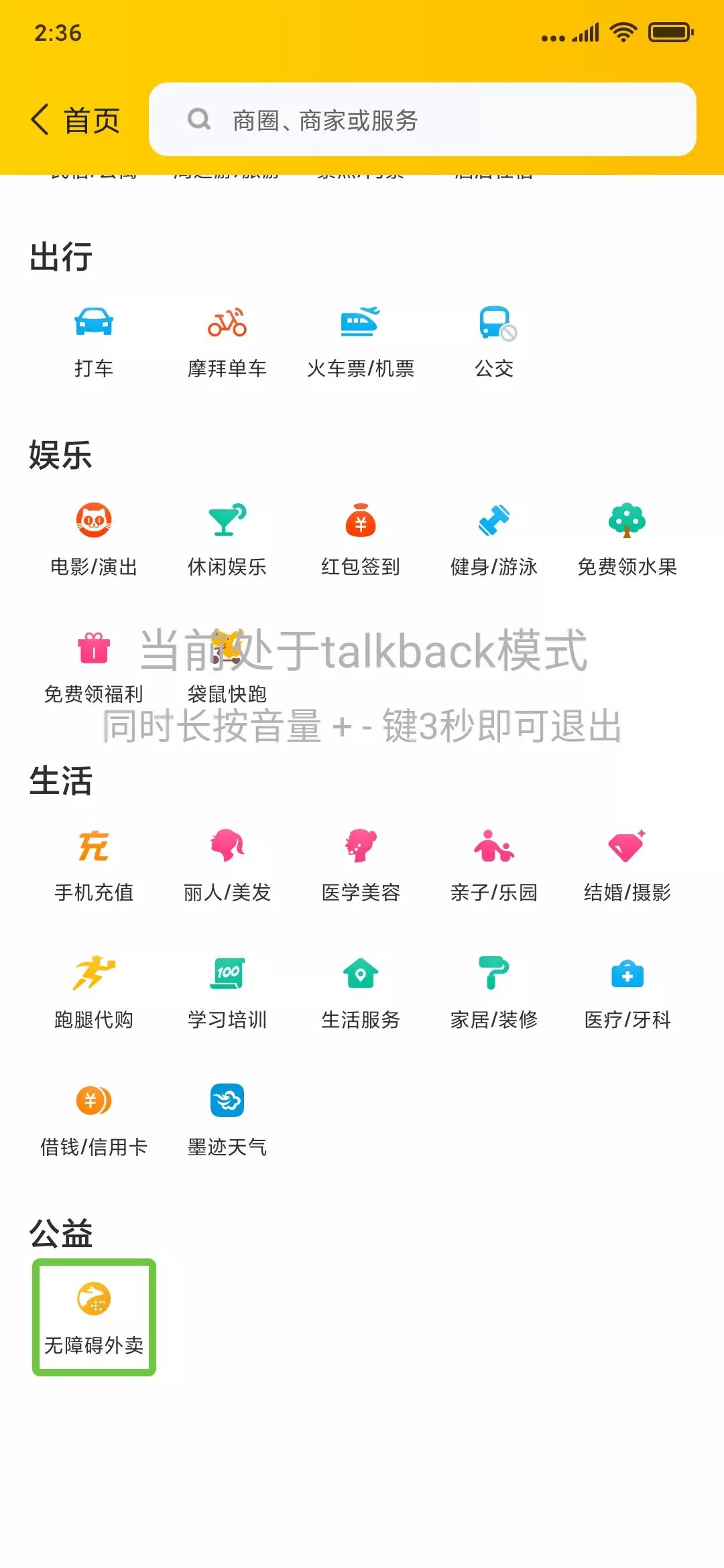Screen dimensions: 724x1568
Task: Select 丽人/美发 category
Action: coord(227,864)
